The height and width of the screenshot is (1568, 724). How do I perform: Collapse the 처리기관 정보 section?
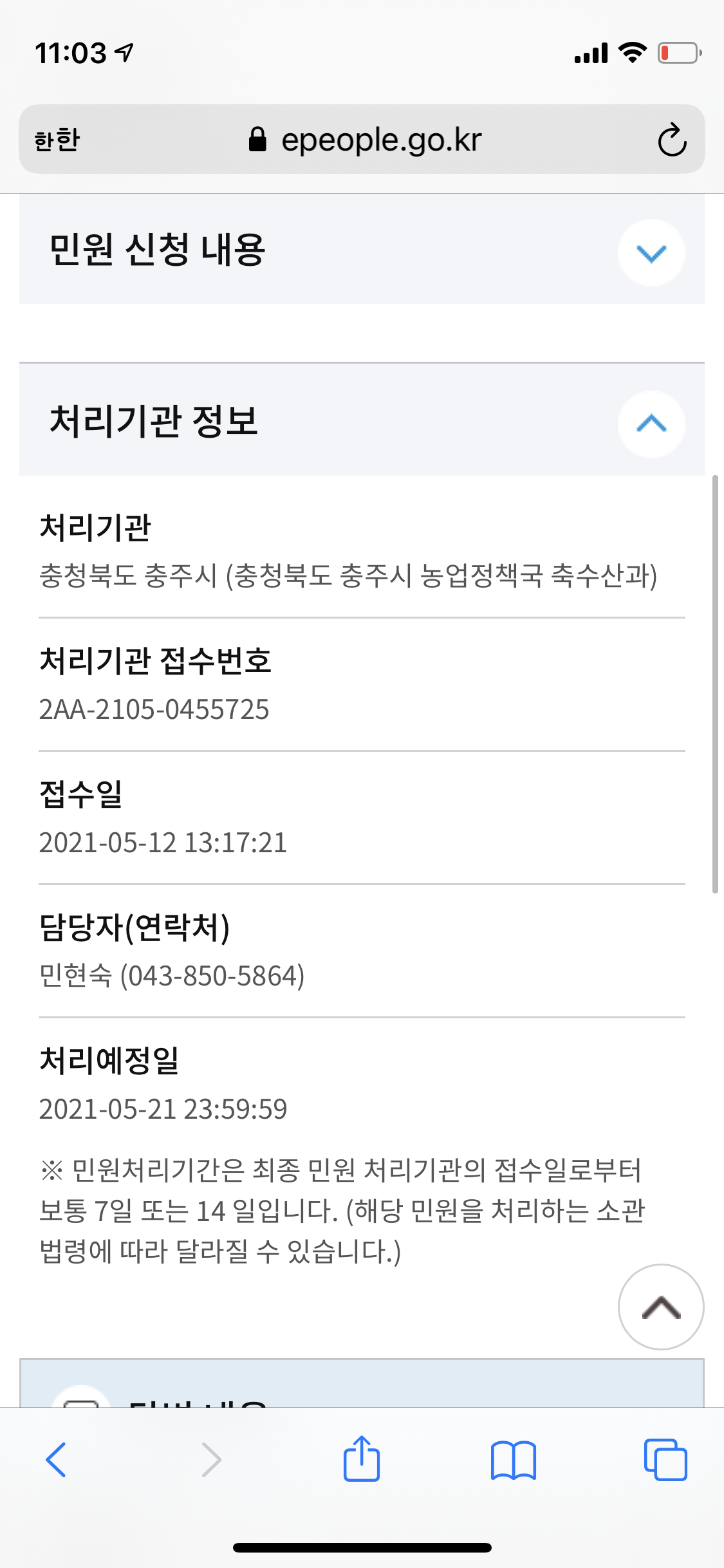pos(651,424)
